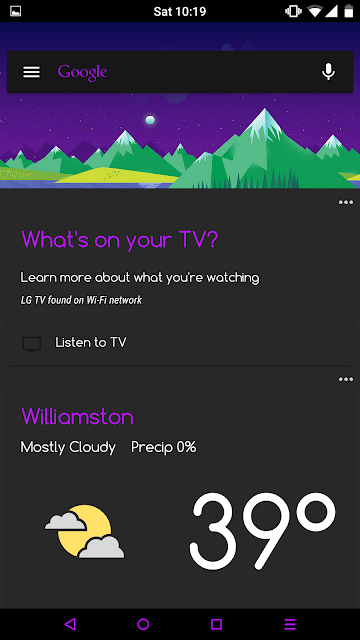Start voice search with the microphone
Screen dimensions: 360x640
(328, 72)
